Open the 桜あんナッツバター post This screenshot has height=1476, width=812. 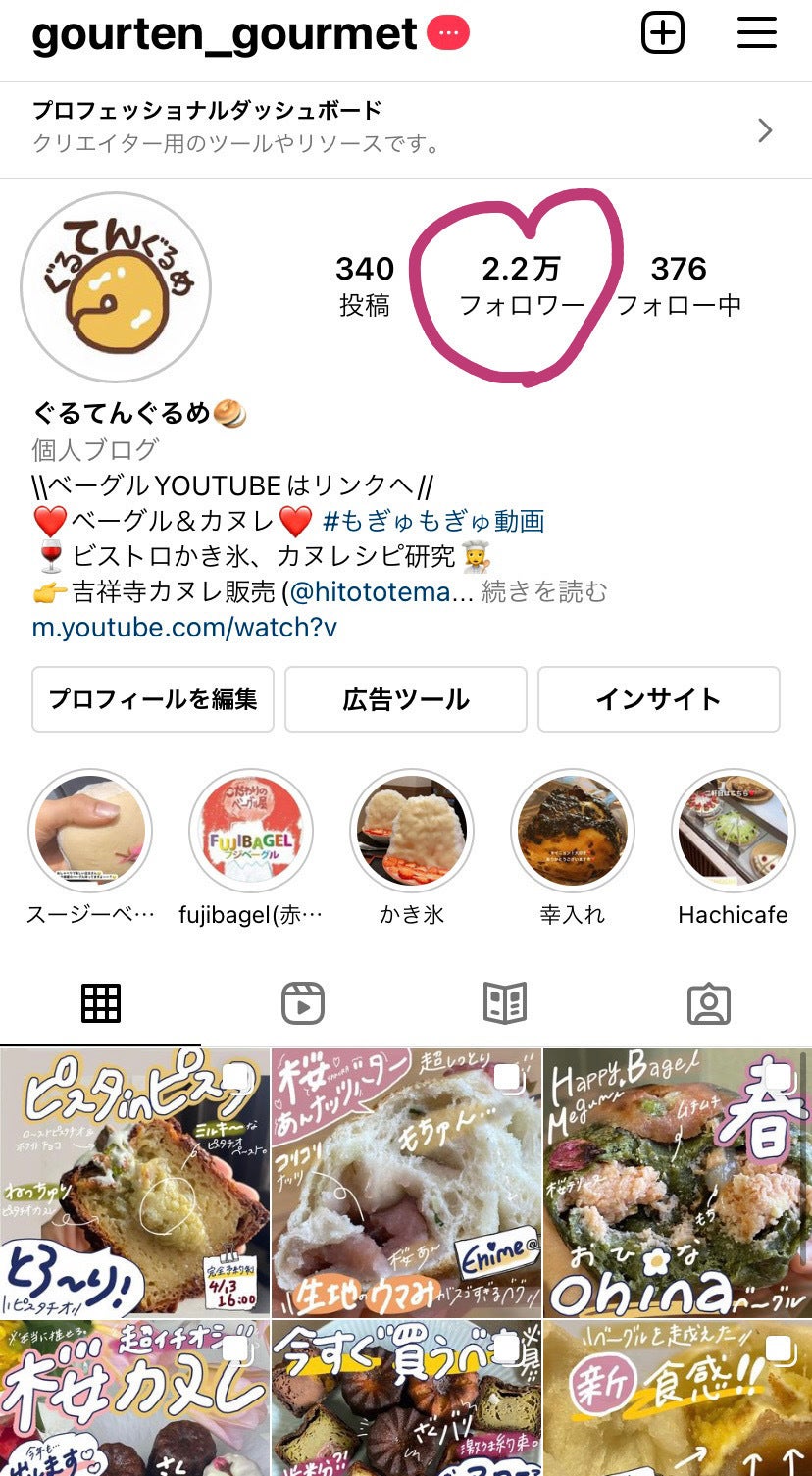pyautogui.click(x=406, y=1182)
